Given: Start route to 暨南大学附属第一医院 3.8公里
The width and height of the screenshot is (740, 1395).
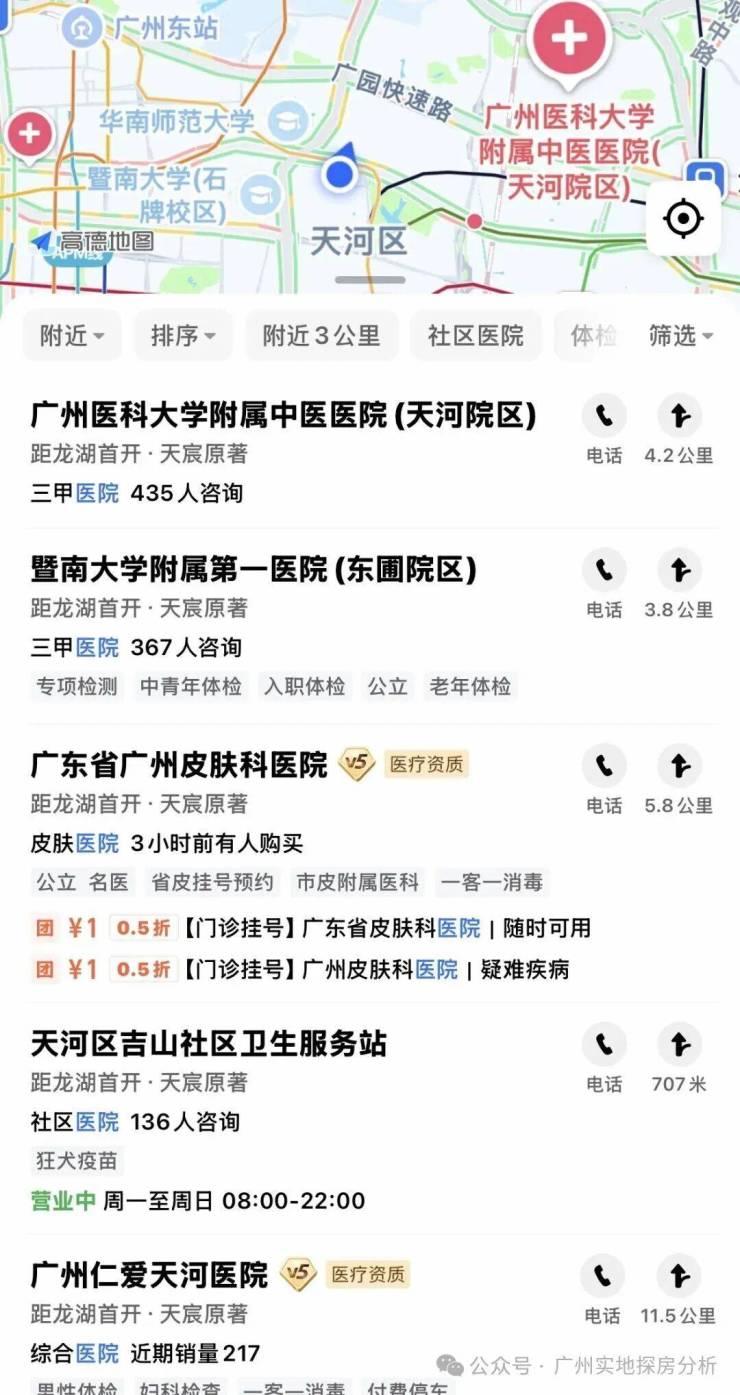Looking at the screenshot, I should [680, 570].
